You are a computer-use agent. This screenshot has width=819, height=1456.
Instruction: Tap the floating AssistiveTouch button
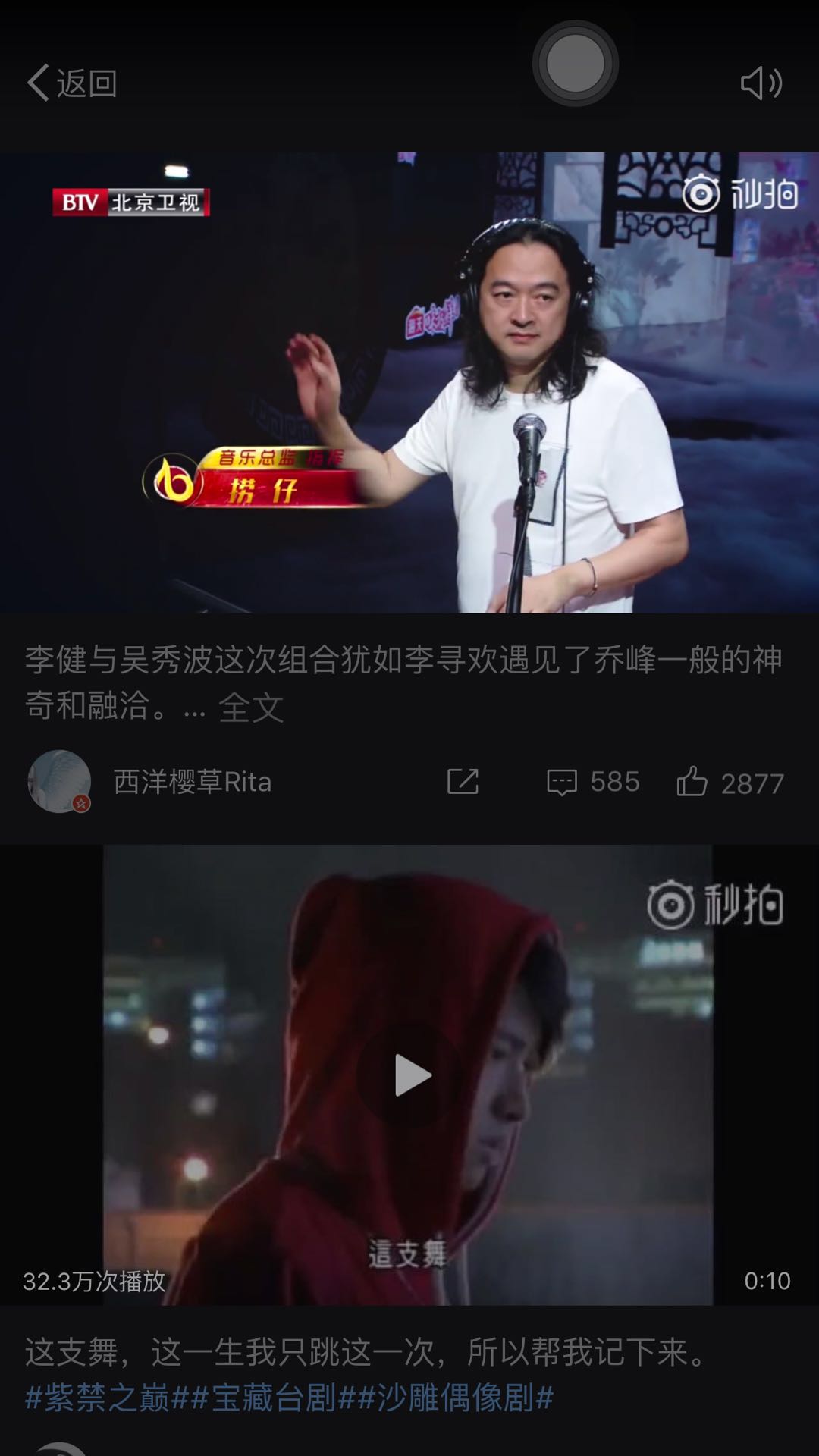pos(575,64)
